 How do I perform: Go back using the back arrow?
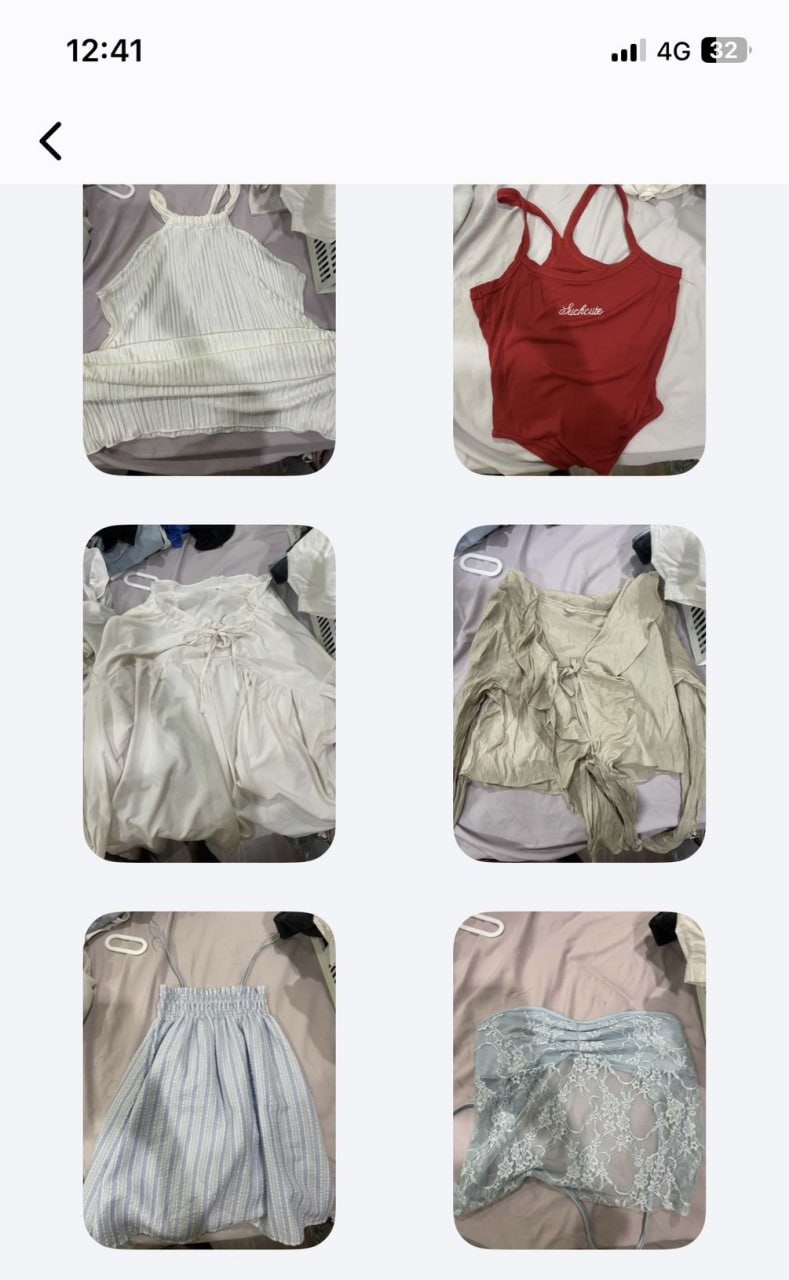coord(51,141)
